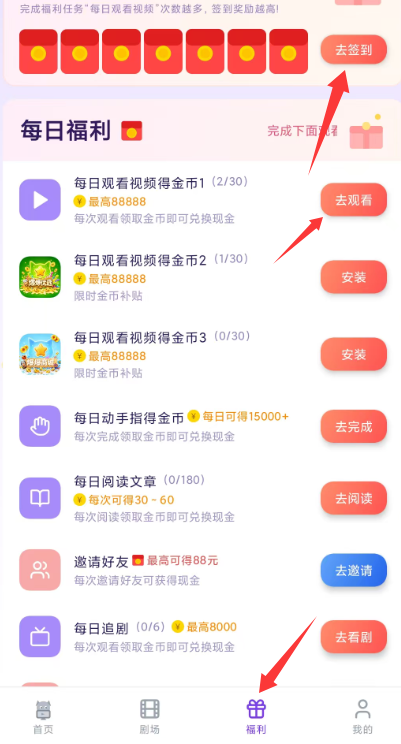
Task: Install the app for 每日观看视频得金币3
Action: point(354,354)
